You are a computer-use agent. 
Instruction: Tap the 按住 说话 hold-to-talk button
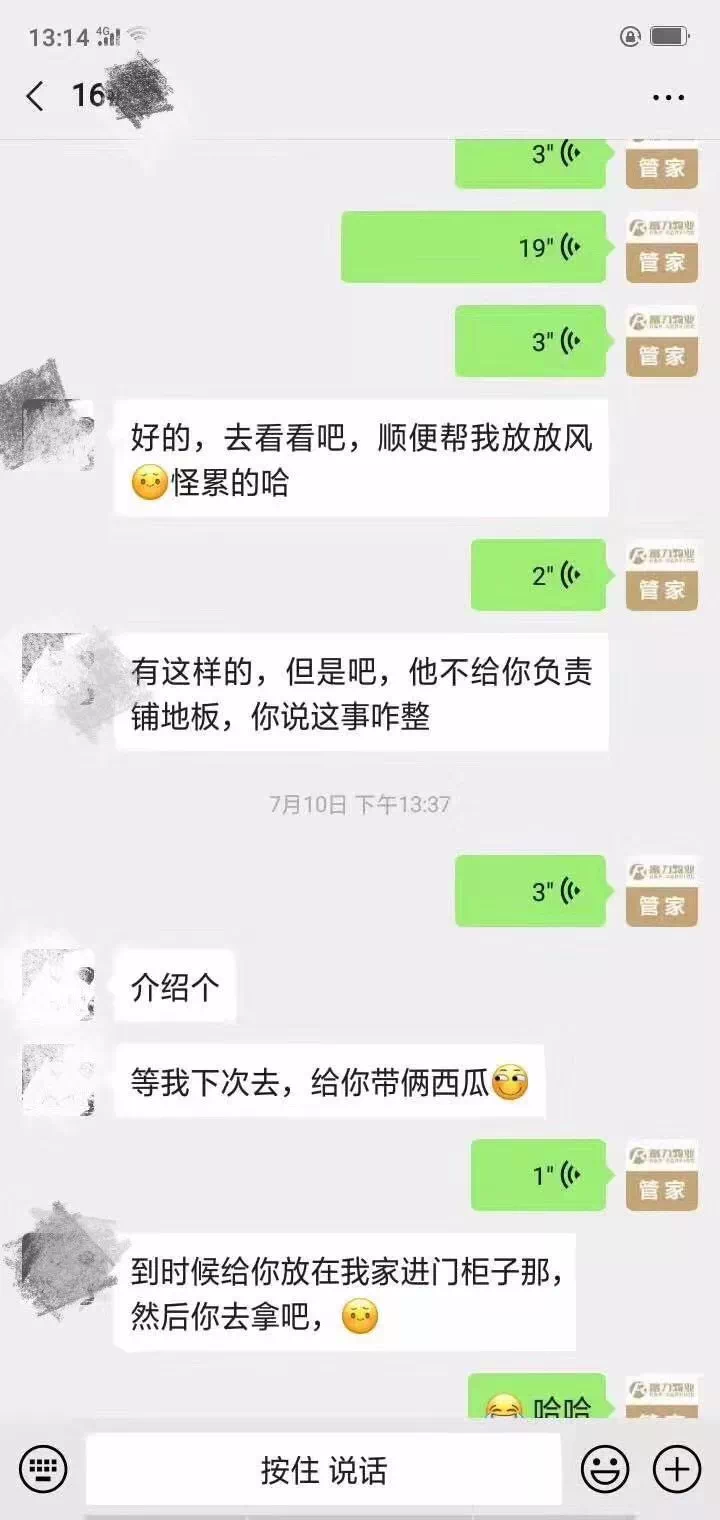[x=323, y=1470]
